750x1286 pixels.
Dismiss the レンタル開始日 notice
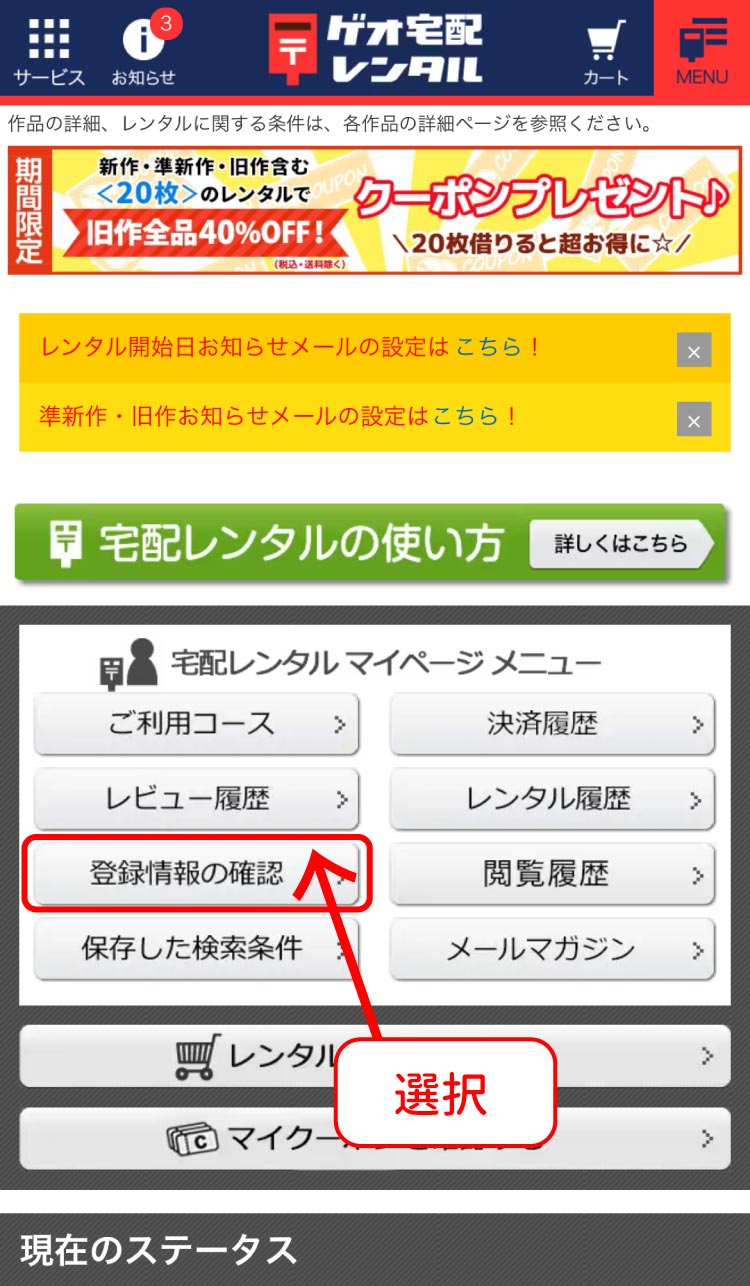pyautogui.click(x=693, y=351)
